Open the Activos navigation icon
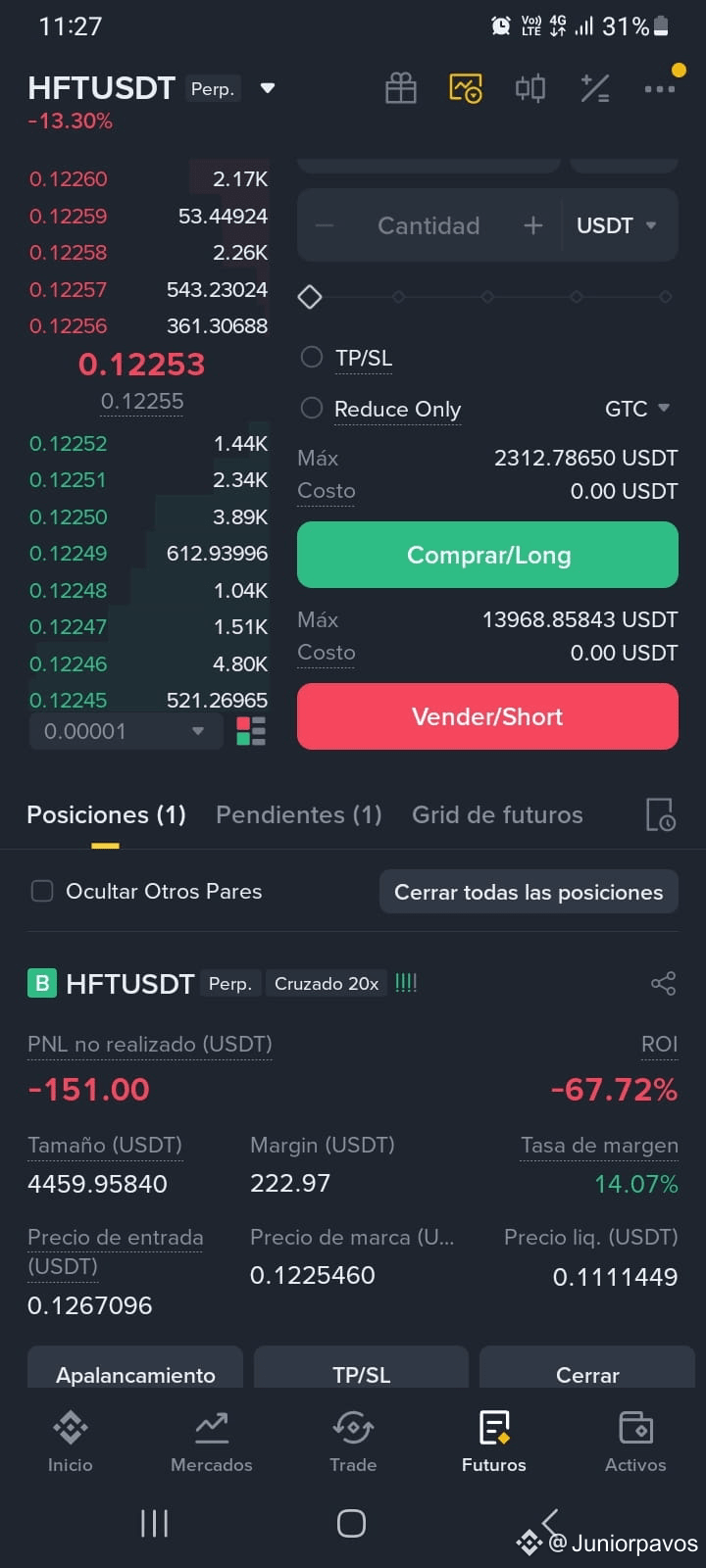706x1568 pixels. click(x=635, y=1441)
